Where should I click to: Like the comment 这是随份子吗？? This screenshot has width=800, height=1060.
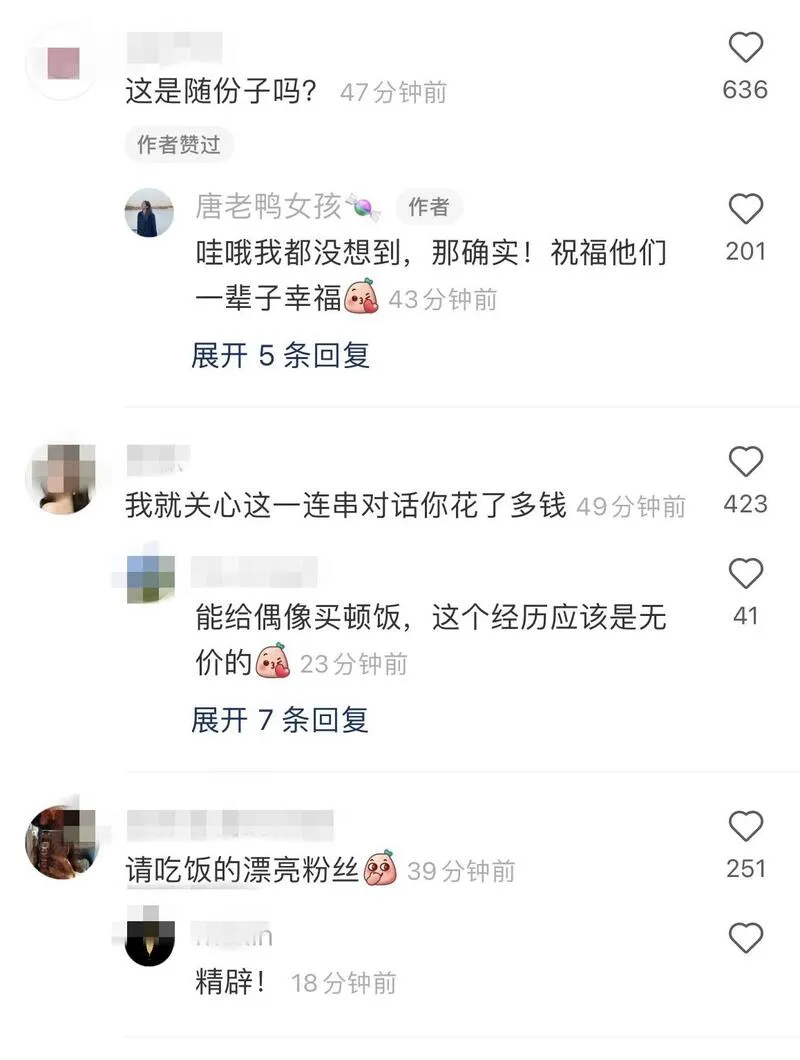click(745, 48)
